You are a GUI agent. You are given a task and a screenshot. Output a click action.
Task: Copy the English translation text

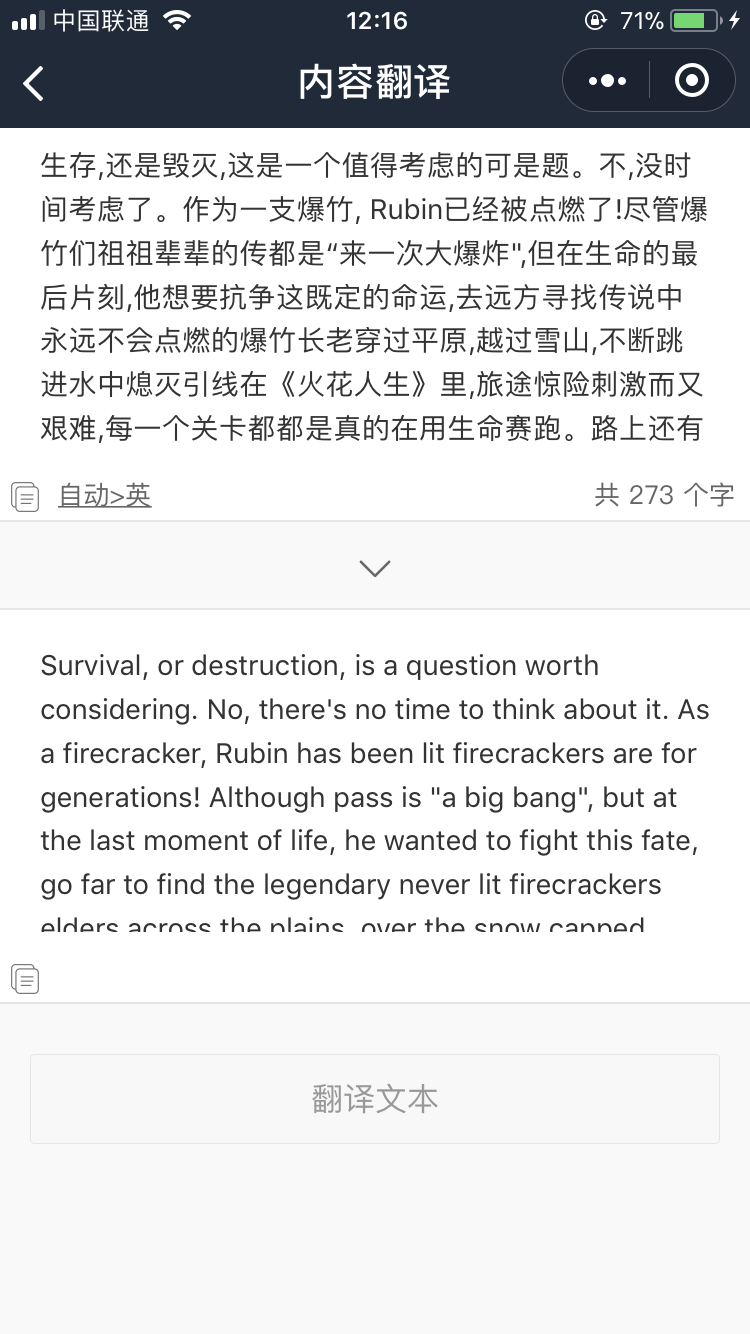click(x=25, y=978)
